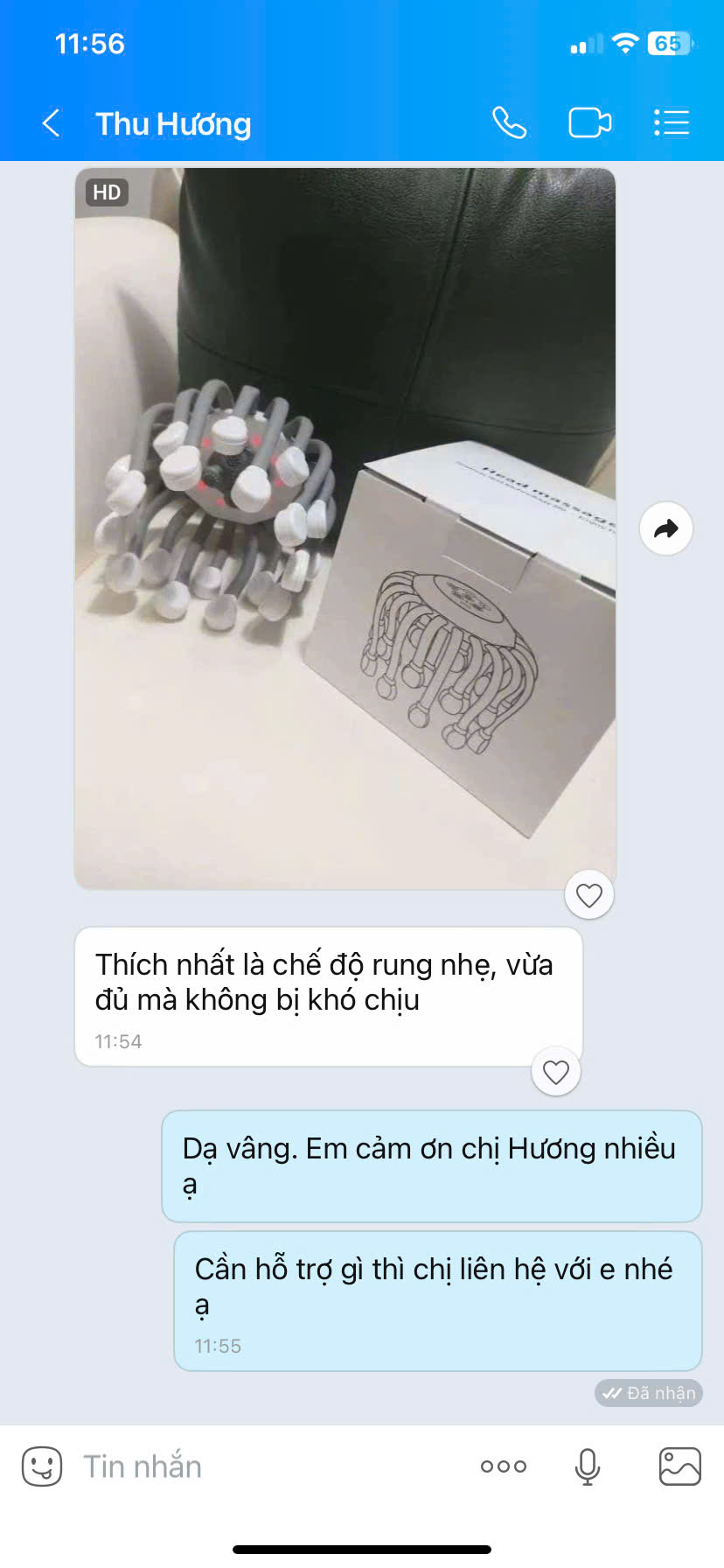Viewport: 724px width, 1568px height.
Task: Record a voice message with microphone
Action: tap(588, 1466)
